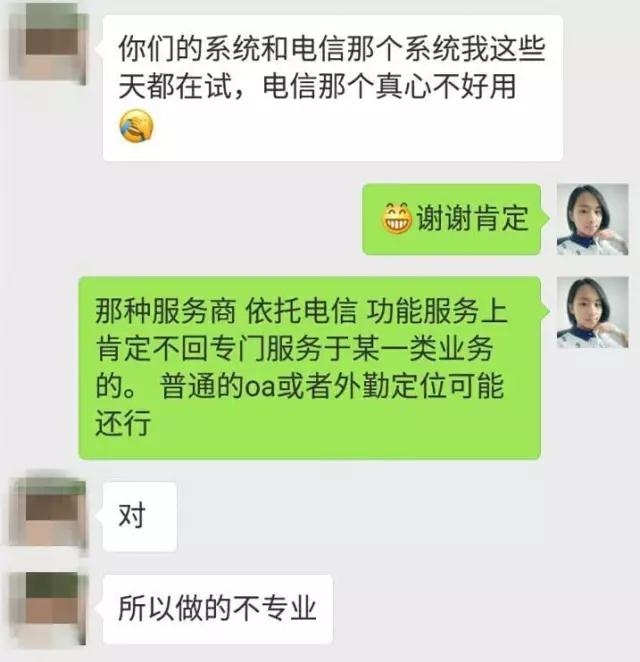The height and width of the screenshot is (662, 640).
Task: Open sender's avatar beside 谢谢肯定 message
Action: pos(592,219)
